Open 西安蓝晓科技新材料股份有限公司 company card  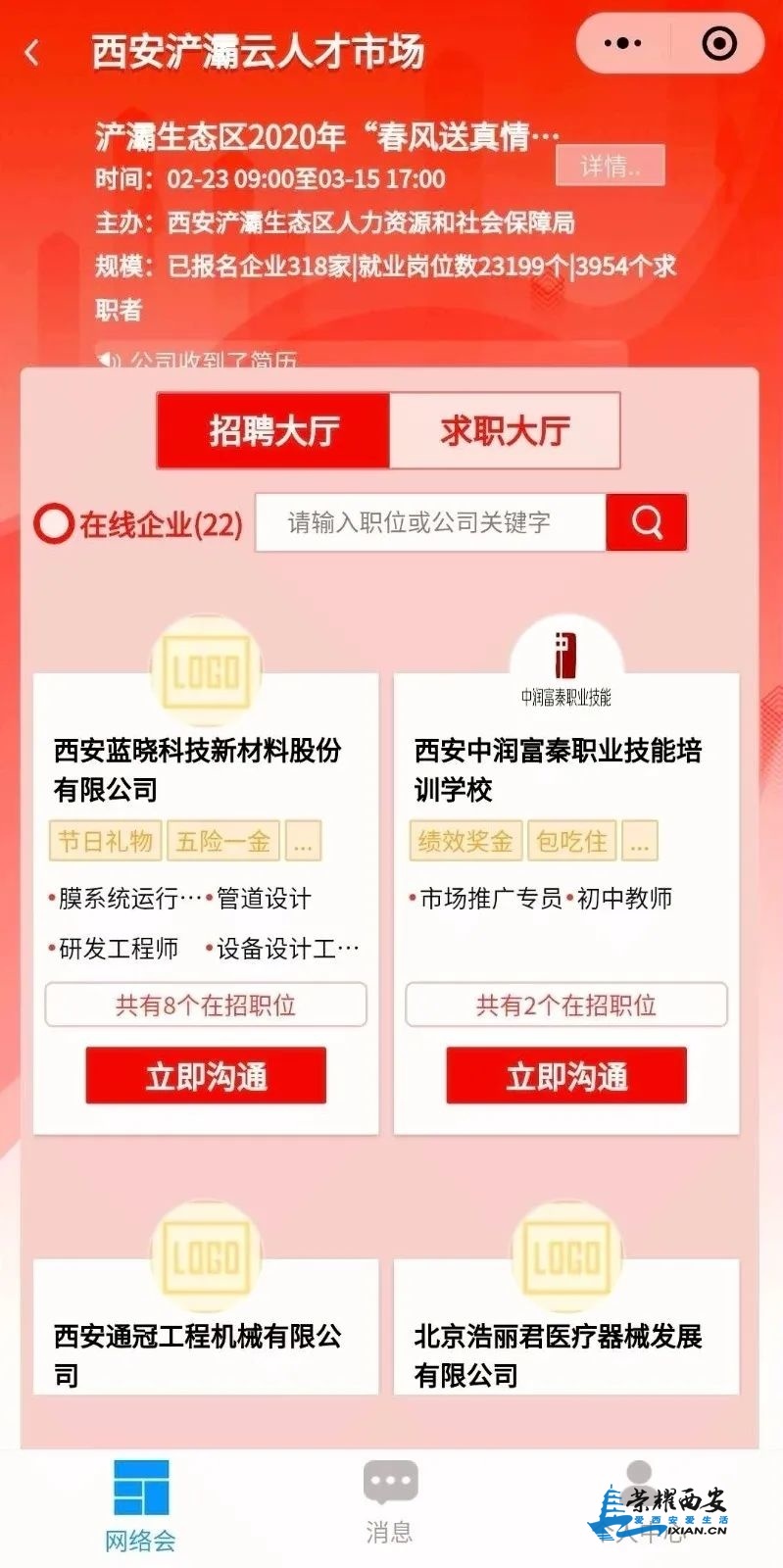[197, 769]
